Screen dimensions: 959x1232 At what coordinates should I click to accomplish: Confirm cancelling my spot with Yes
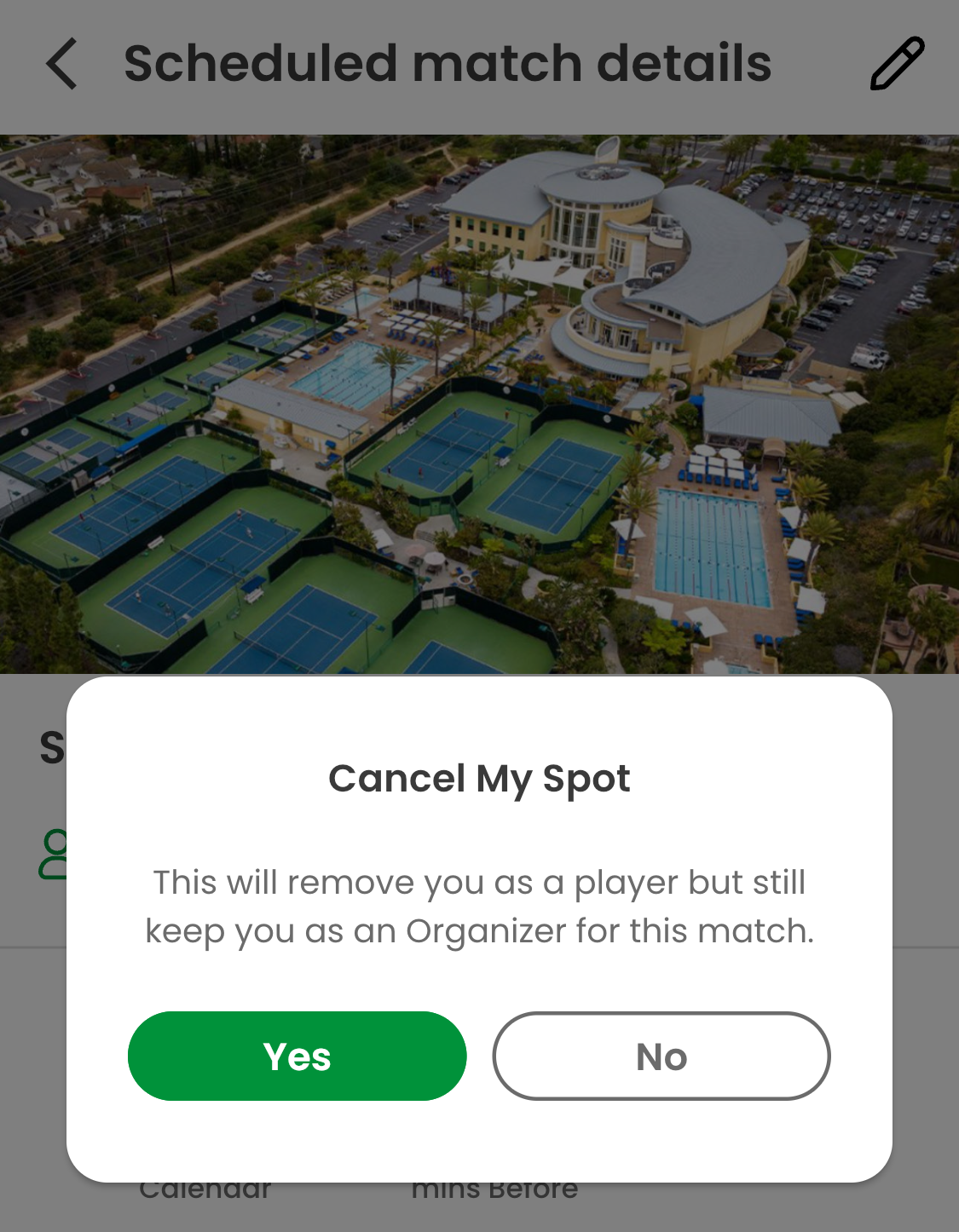click(x=297, y=1056)
